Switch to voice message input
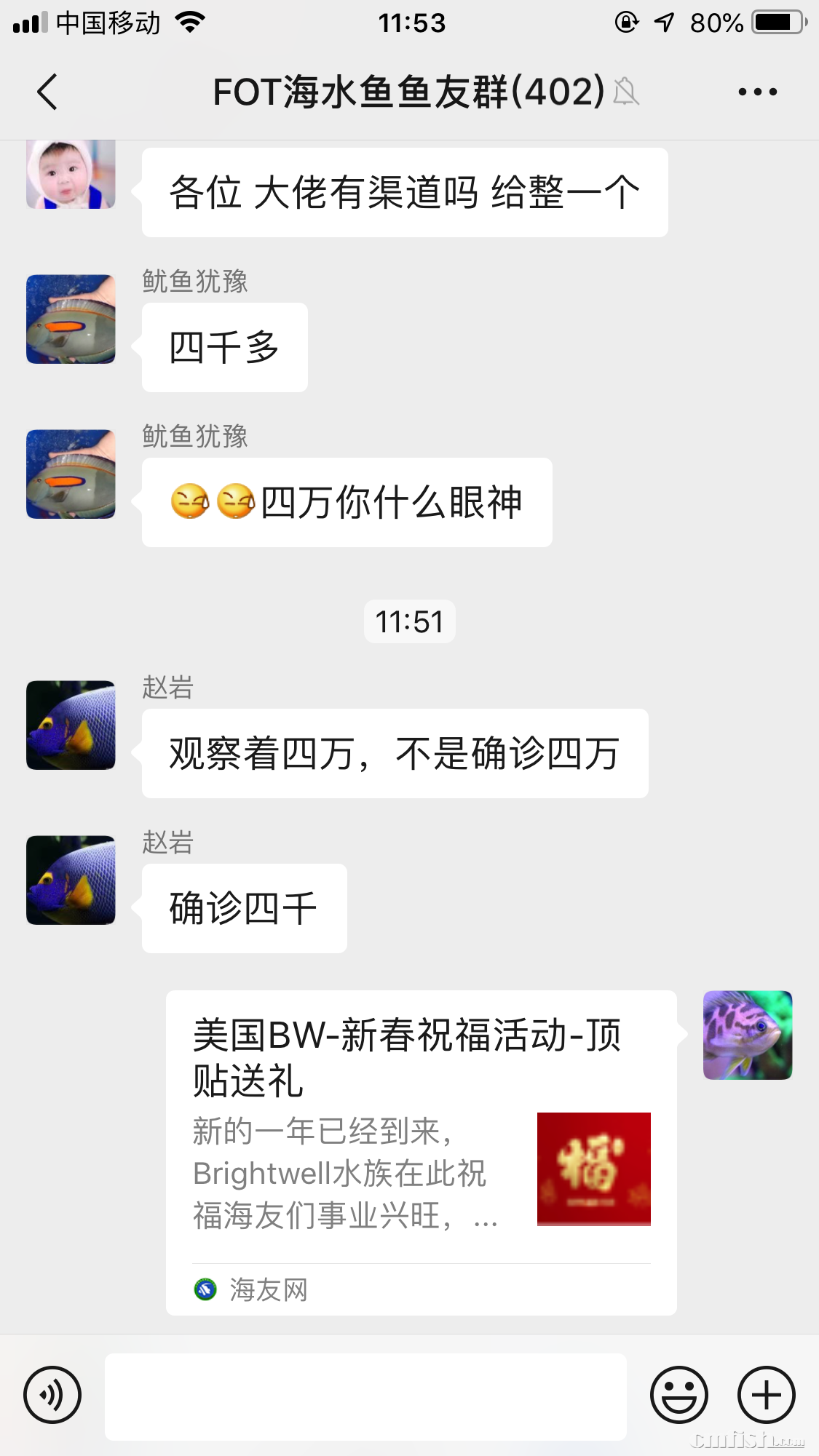Viewport: 819px width, 1456px height. pyautogui.click(x=52, y=1395)
